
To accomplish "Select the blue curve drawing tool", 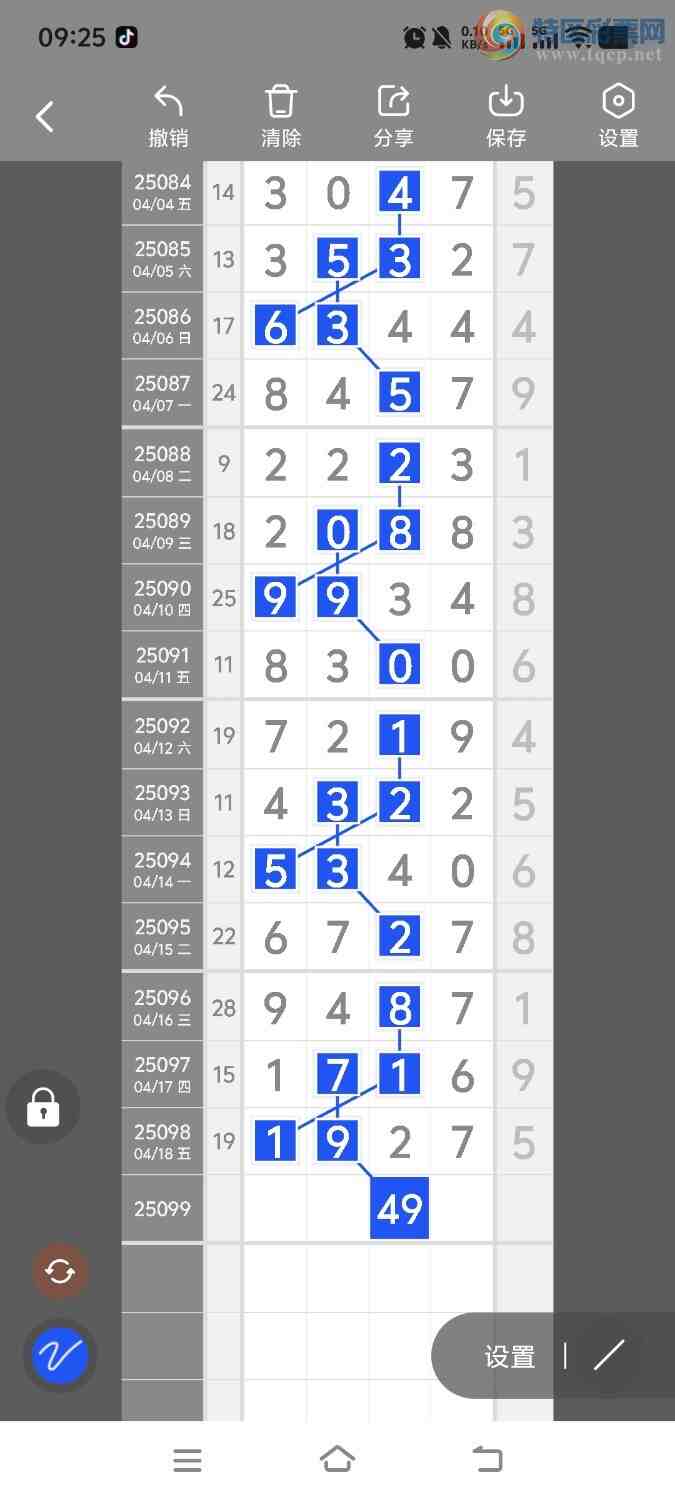I will 60,1356.
